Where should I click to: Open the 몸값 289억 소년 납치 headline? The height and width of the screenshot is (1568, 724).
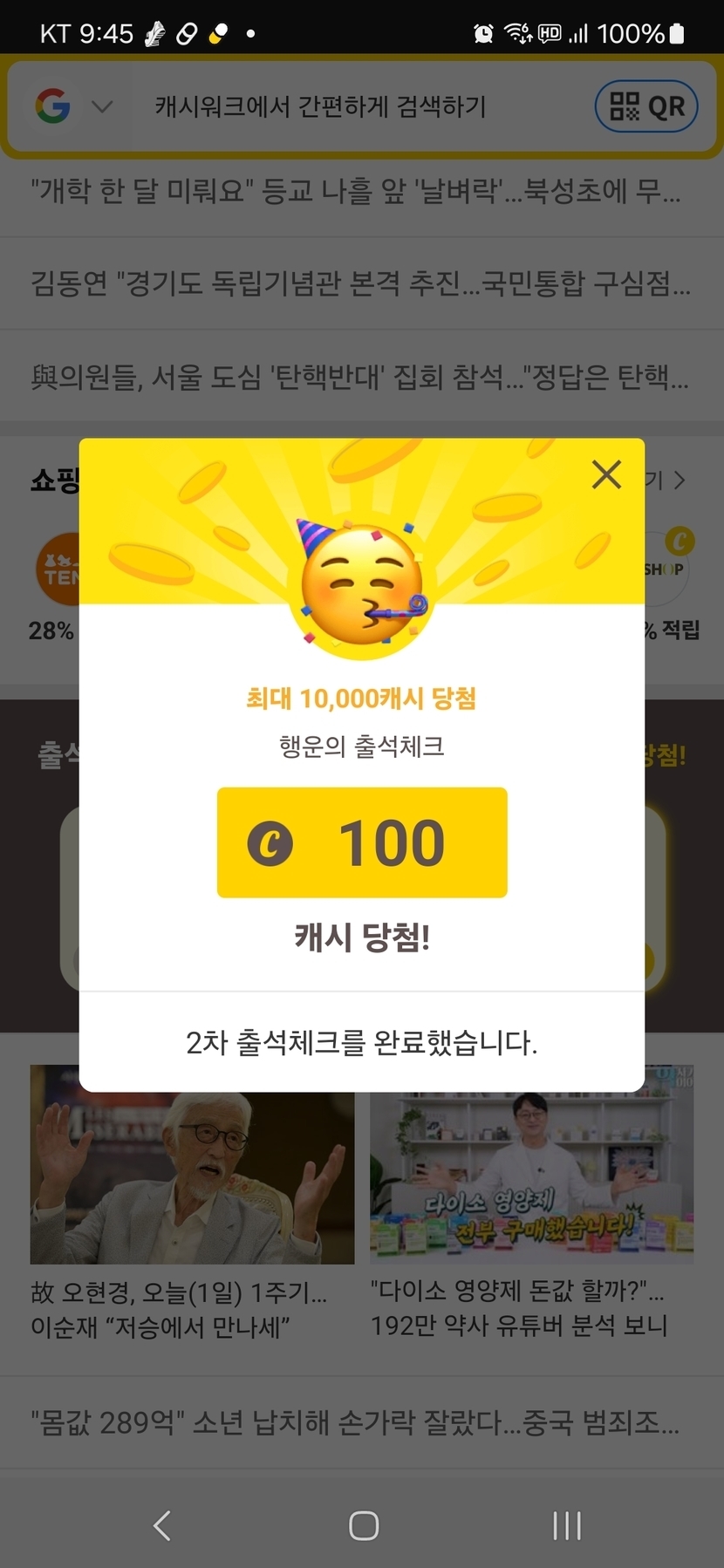click(356, 1422)
